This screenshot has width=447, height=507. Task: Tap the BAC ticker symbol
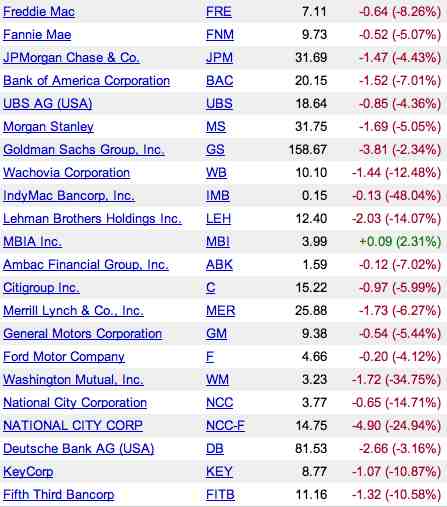pyautogui.click(x=219, y=81)
